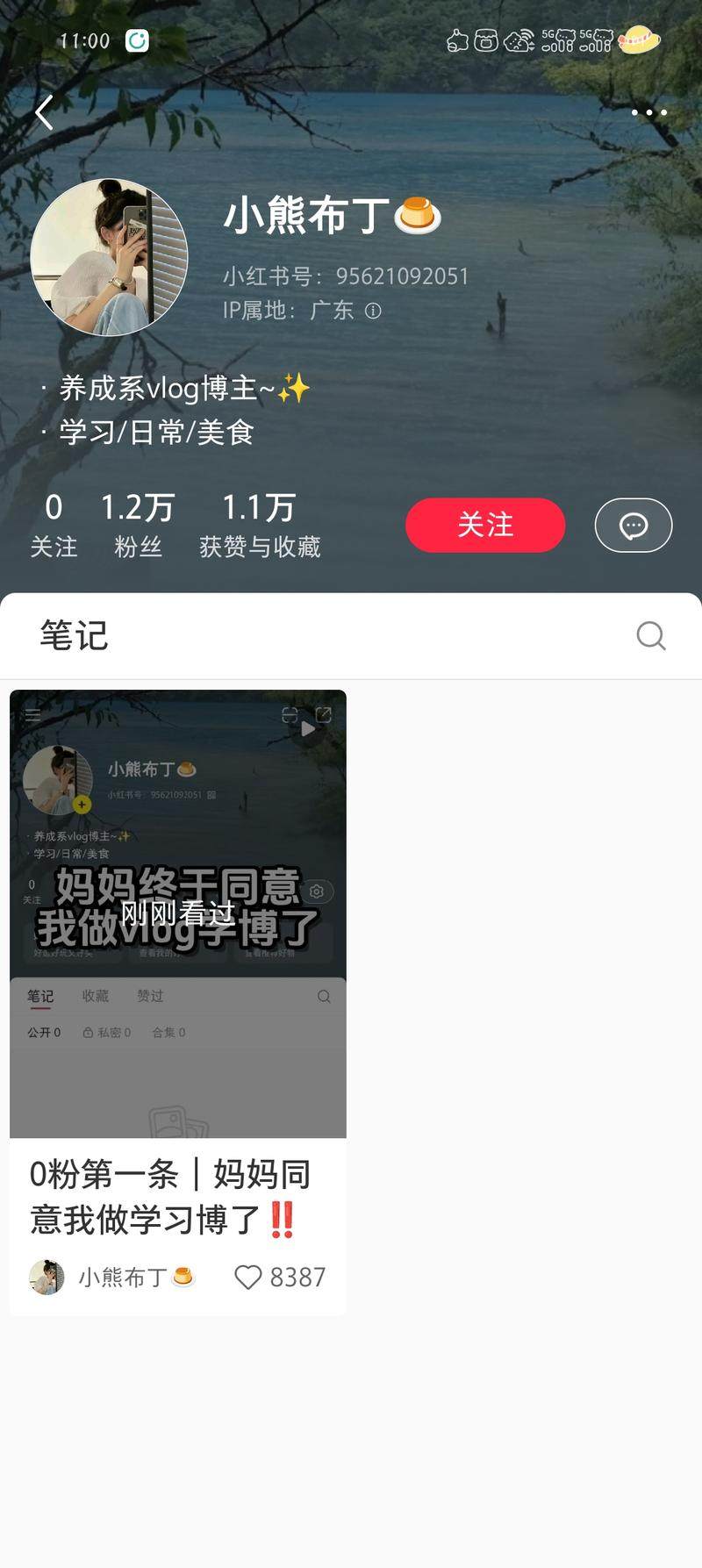Open the 关注 following count
702x1568 pixels.
(54, 525)
